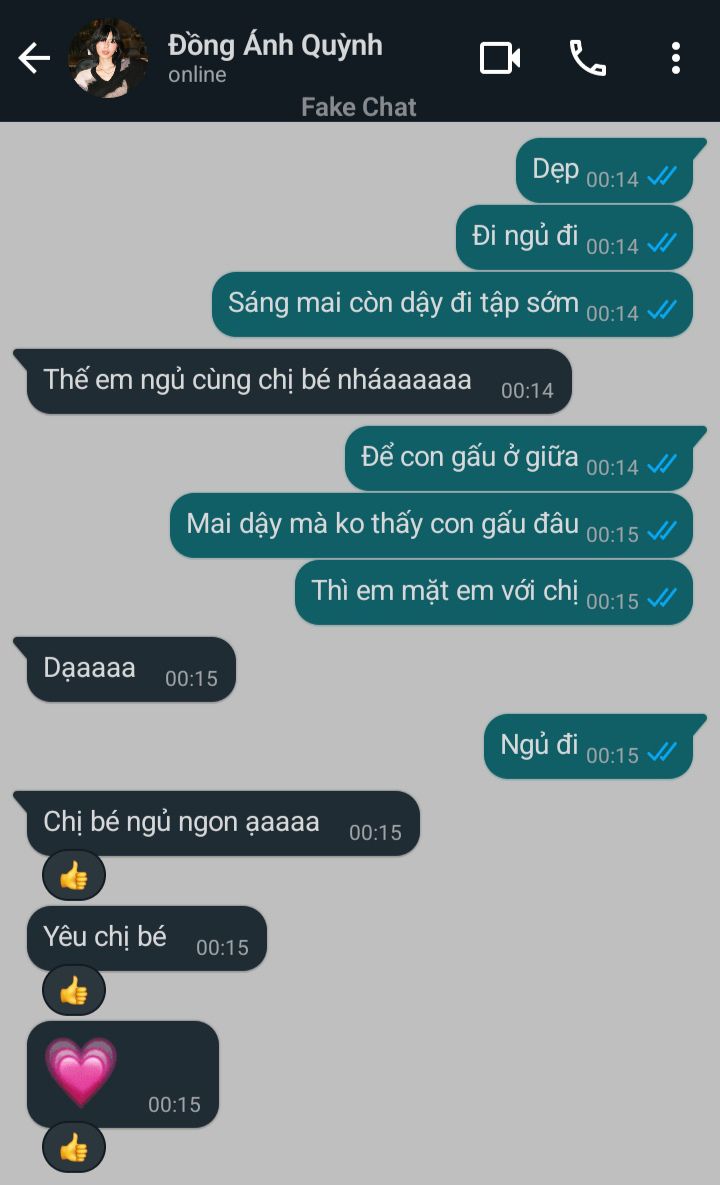Start a video call with Đồng Ánh Quỳnh
The height and width of the screenshot is (1185, 720).
click(x=500, y=59)
